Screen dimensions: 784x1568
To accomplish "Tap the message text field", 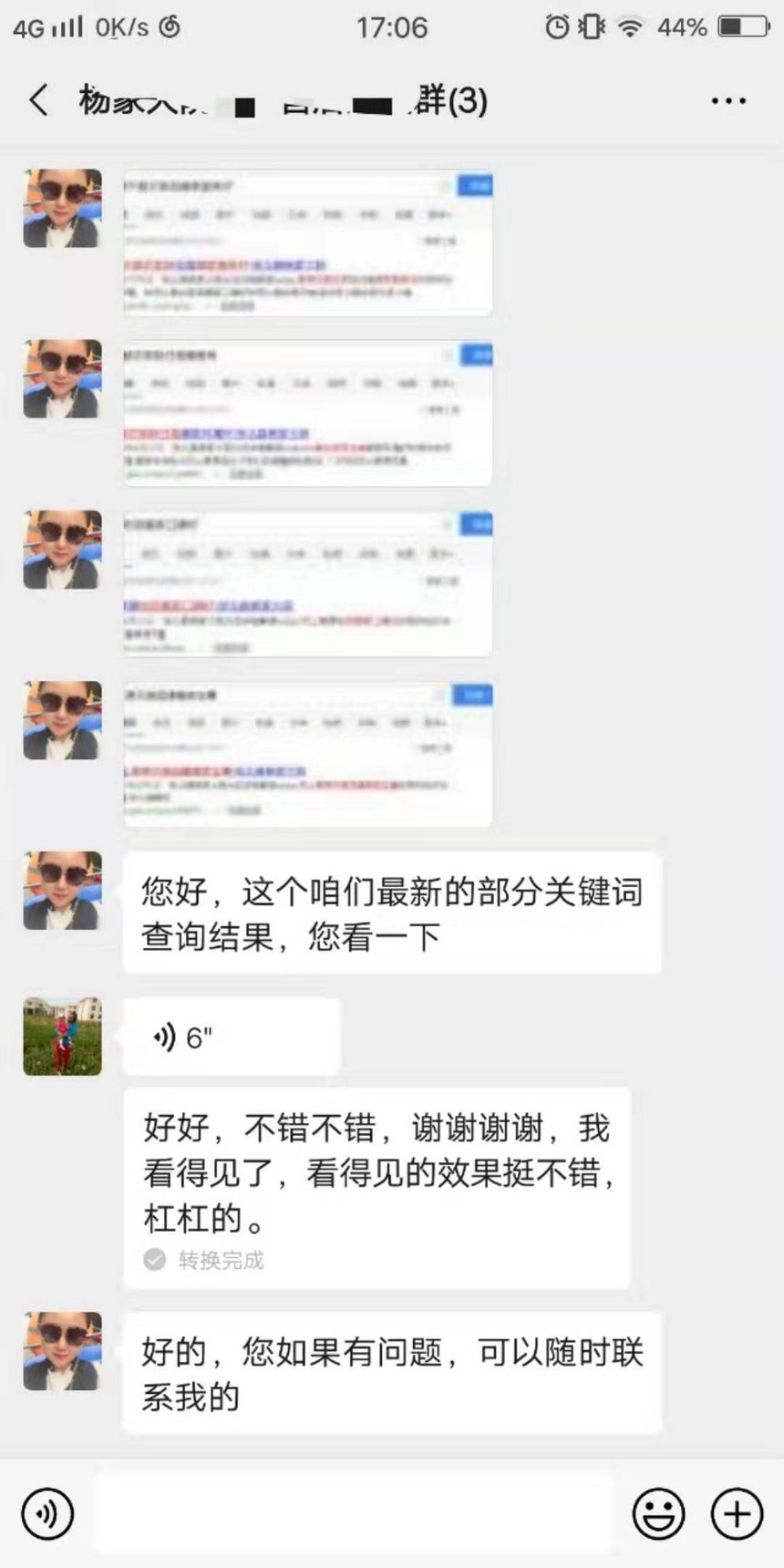I will tap(353, 1514).
